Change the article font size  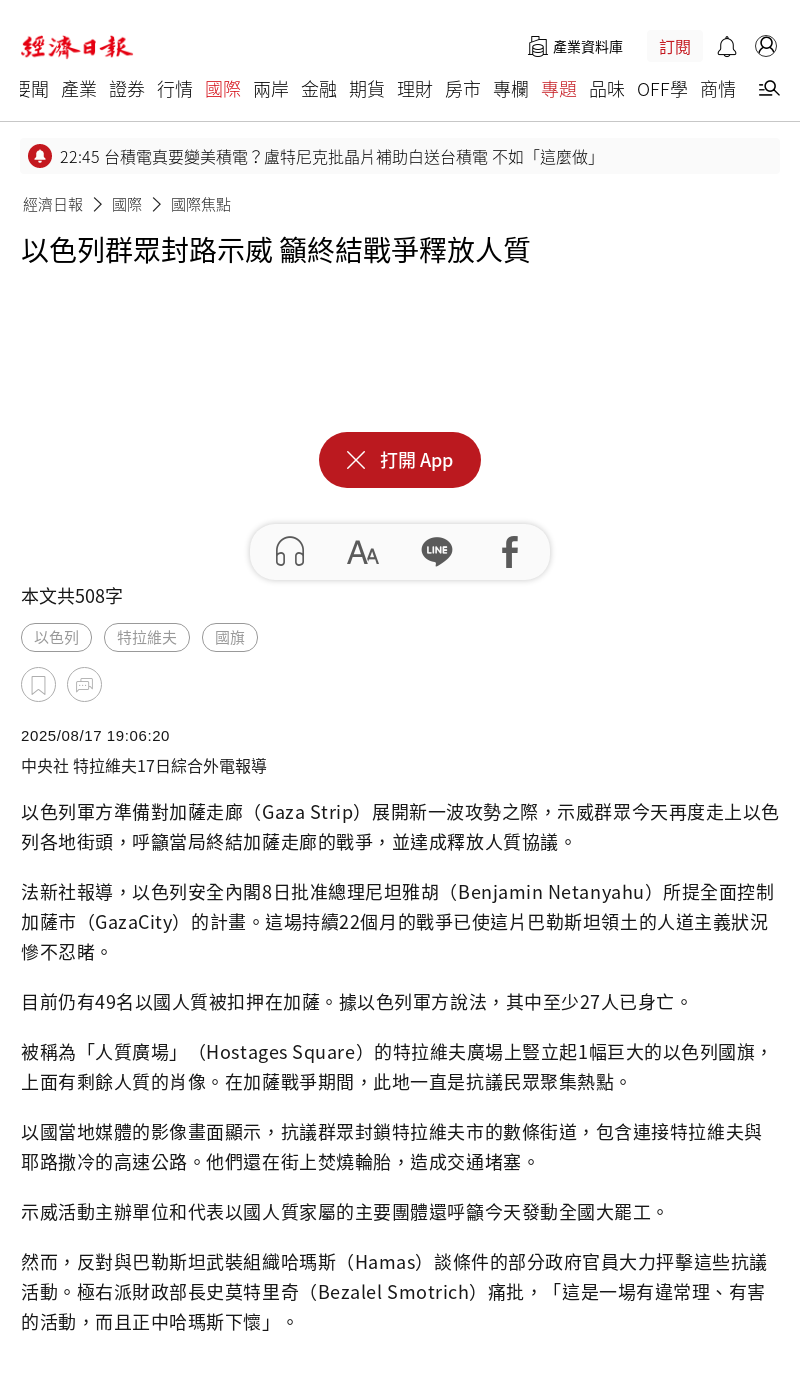pos(363,552)
